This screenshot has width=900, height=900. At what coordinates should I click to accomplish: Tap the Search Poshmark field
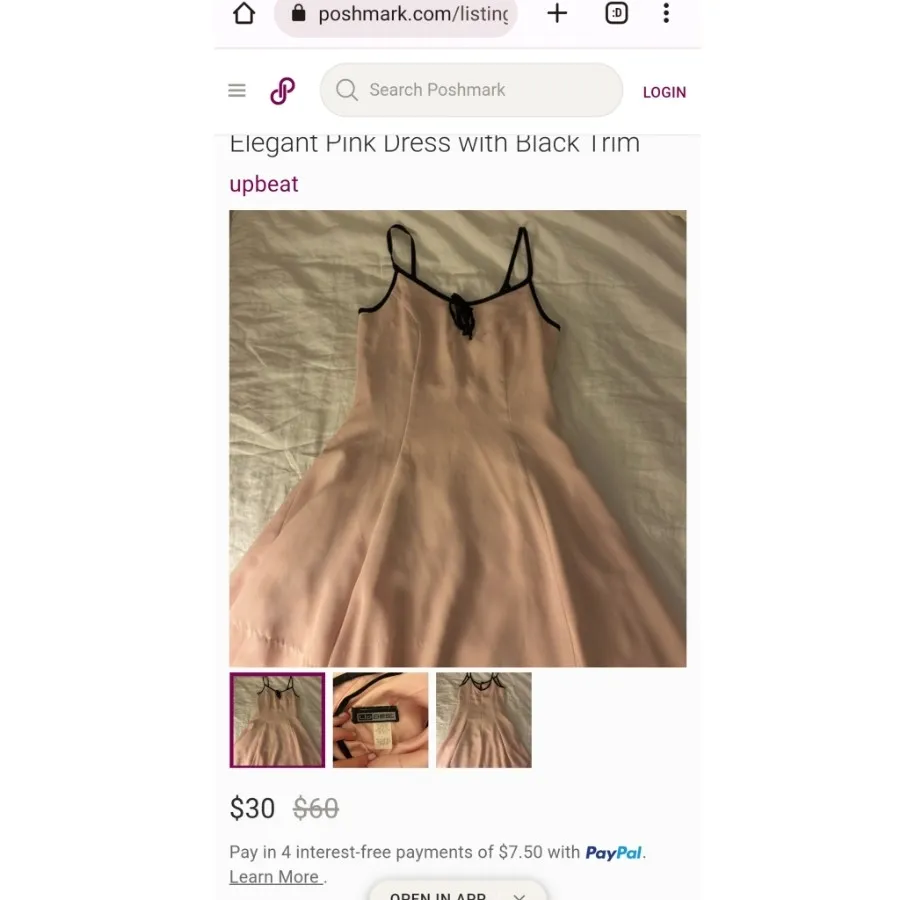472,90
